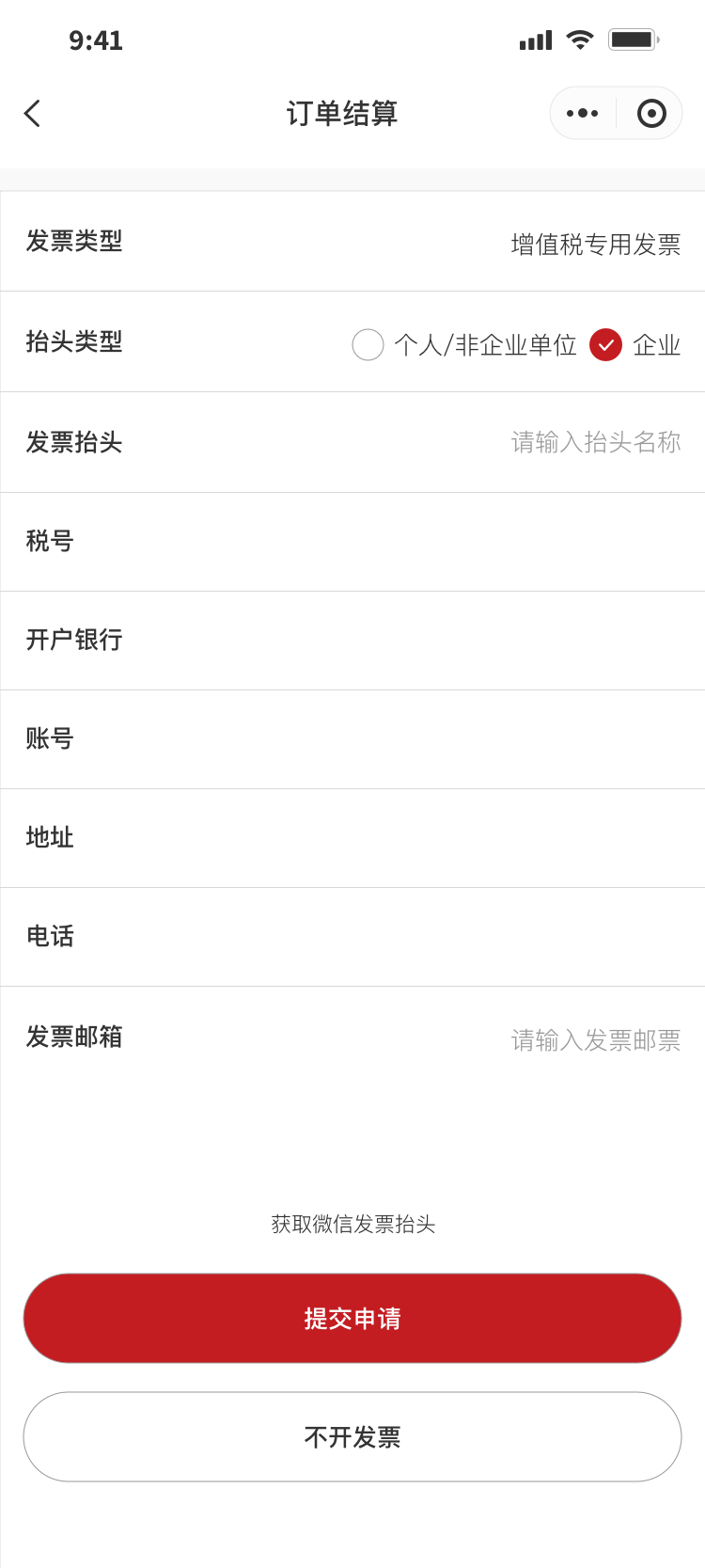Select the 个人/非企业单位 radio option
705x1568 pixels.
[368, 345]
